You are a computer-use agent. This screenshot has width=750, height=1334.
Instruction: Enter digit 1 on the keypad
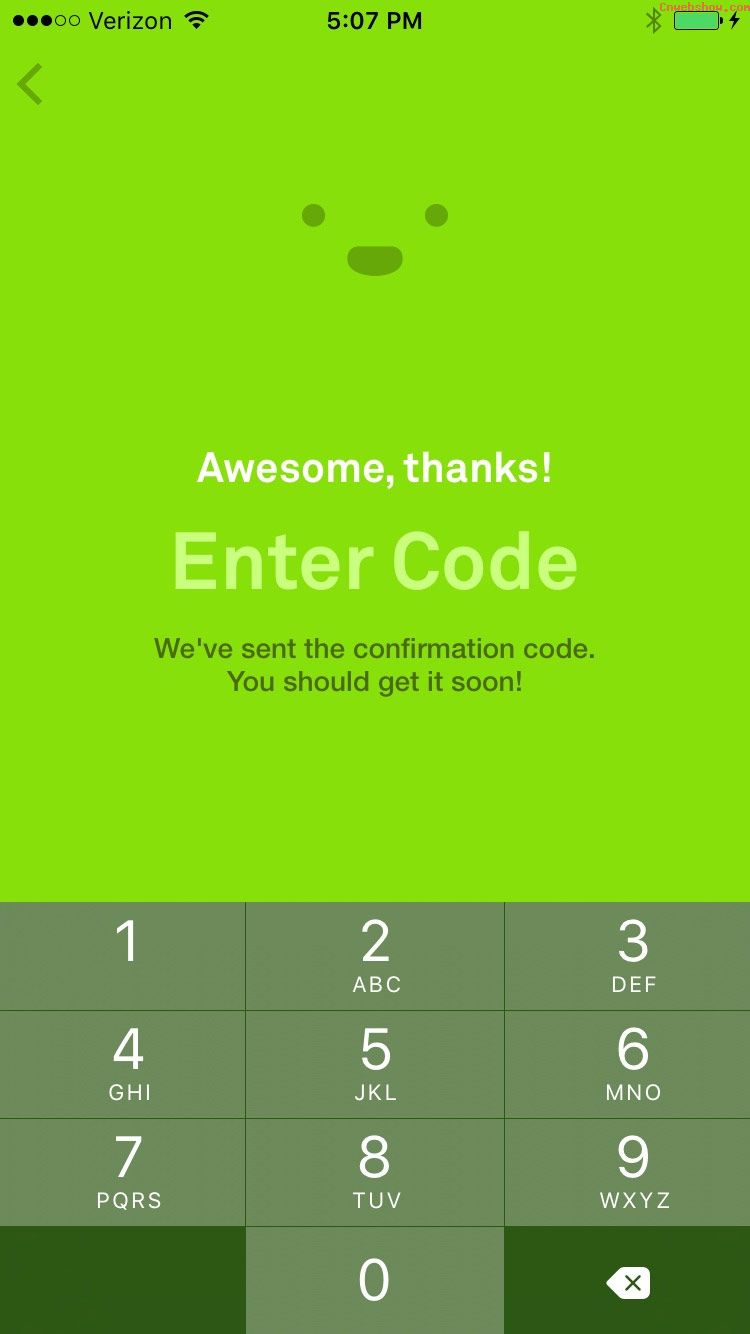(123, 956)
